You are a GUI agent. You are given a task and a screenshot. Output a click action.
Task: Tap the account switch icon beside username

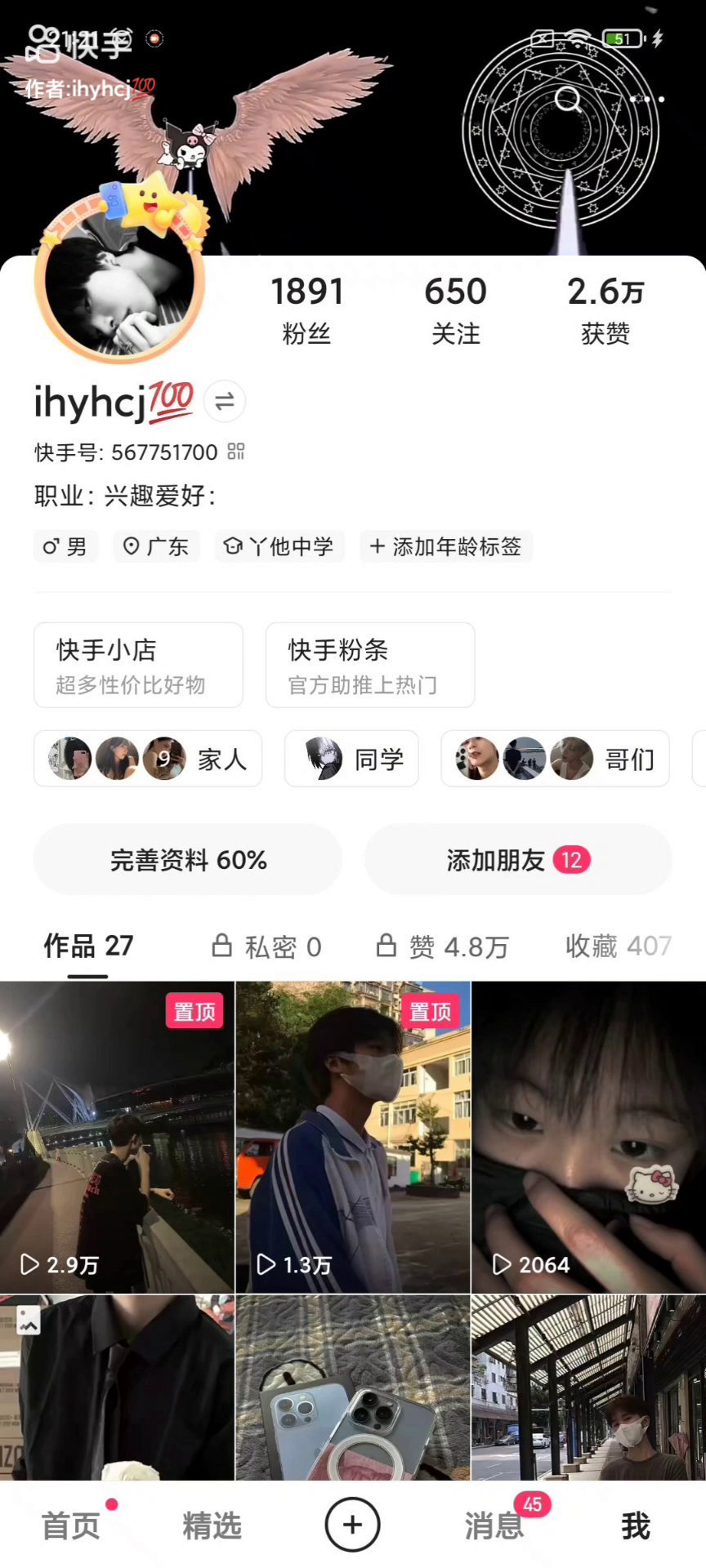click(x=225, y=401)
